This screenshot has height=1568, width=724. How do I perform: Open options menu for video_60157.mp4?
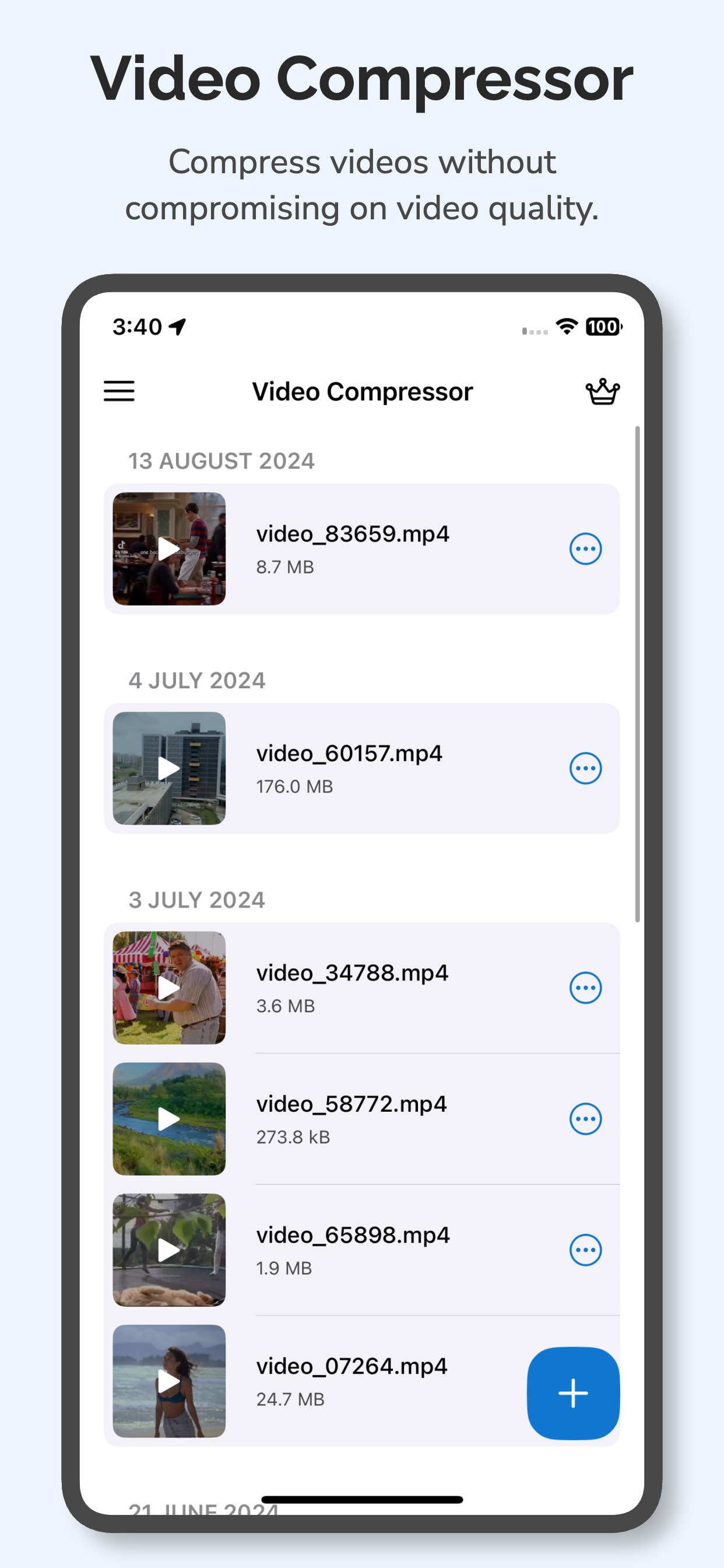[585, 768]
